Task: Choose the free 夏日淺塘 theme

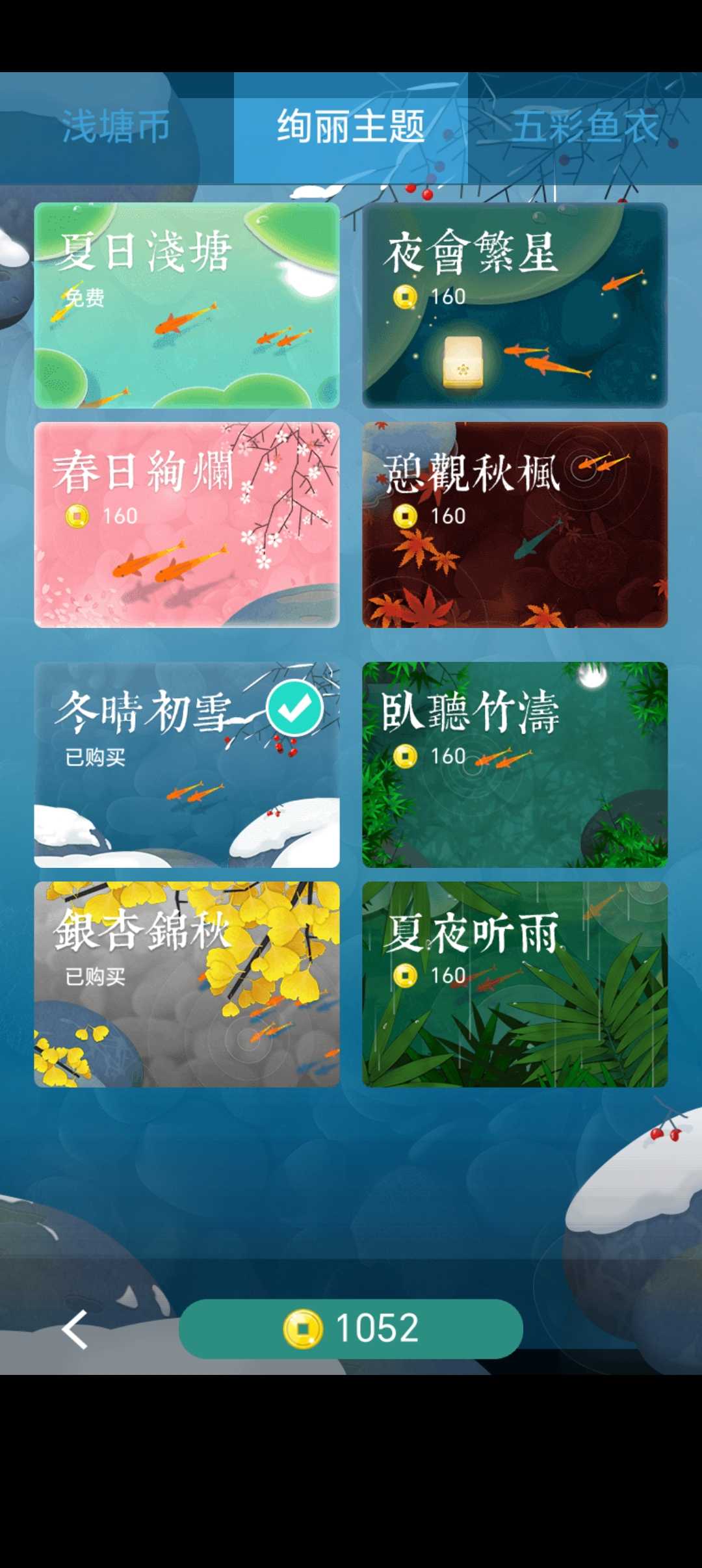Action: point(187,306)
